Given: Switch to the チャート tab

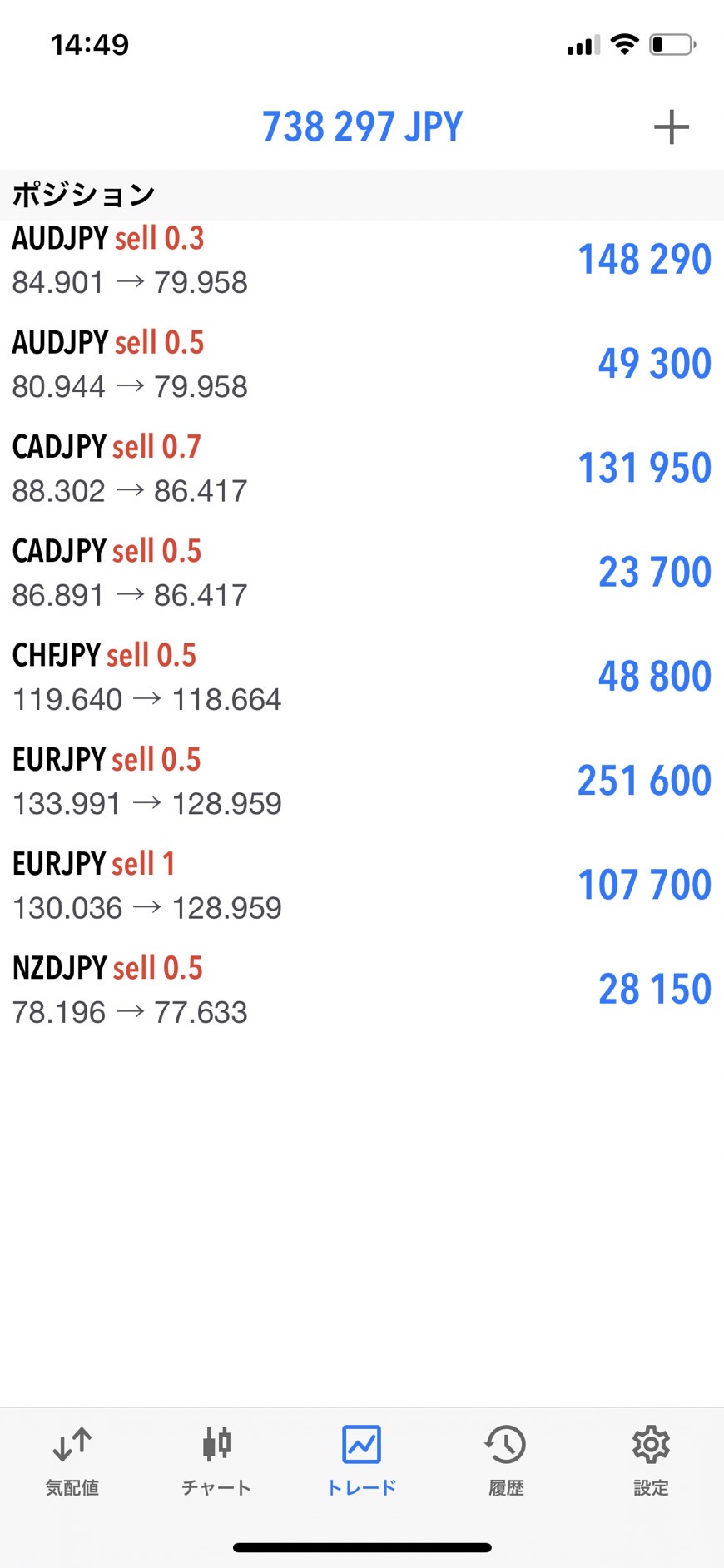Looking at the screenshot, I should [x=216, y=1461].
